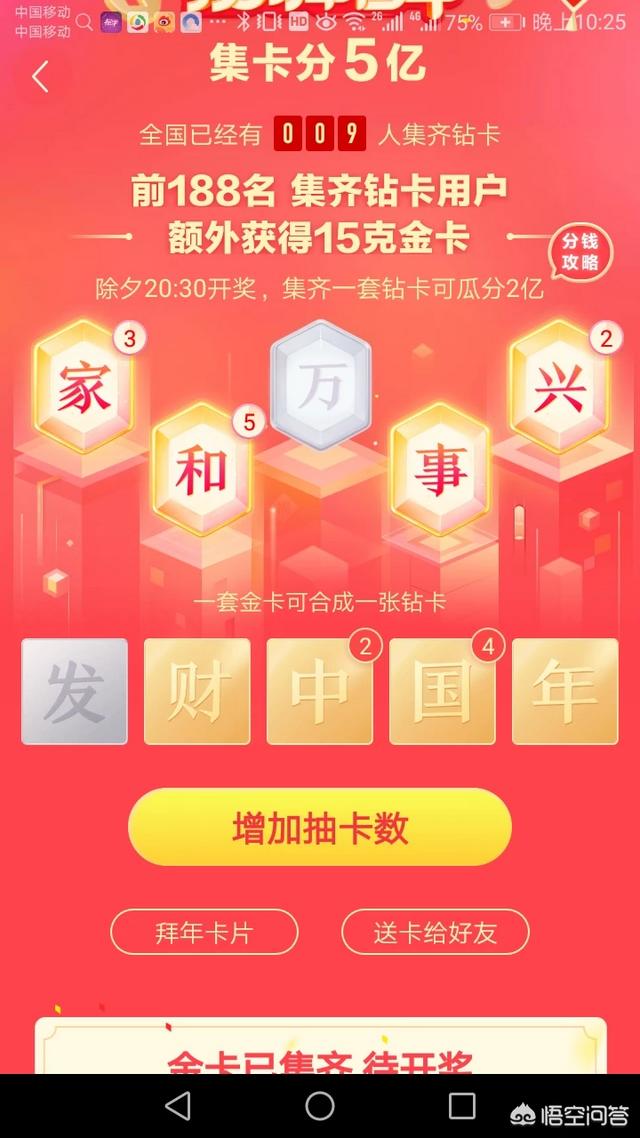
Task: View the grey 发 gold card
Action: click(x=75, y=692)
